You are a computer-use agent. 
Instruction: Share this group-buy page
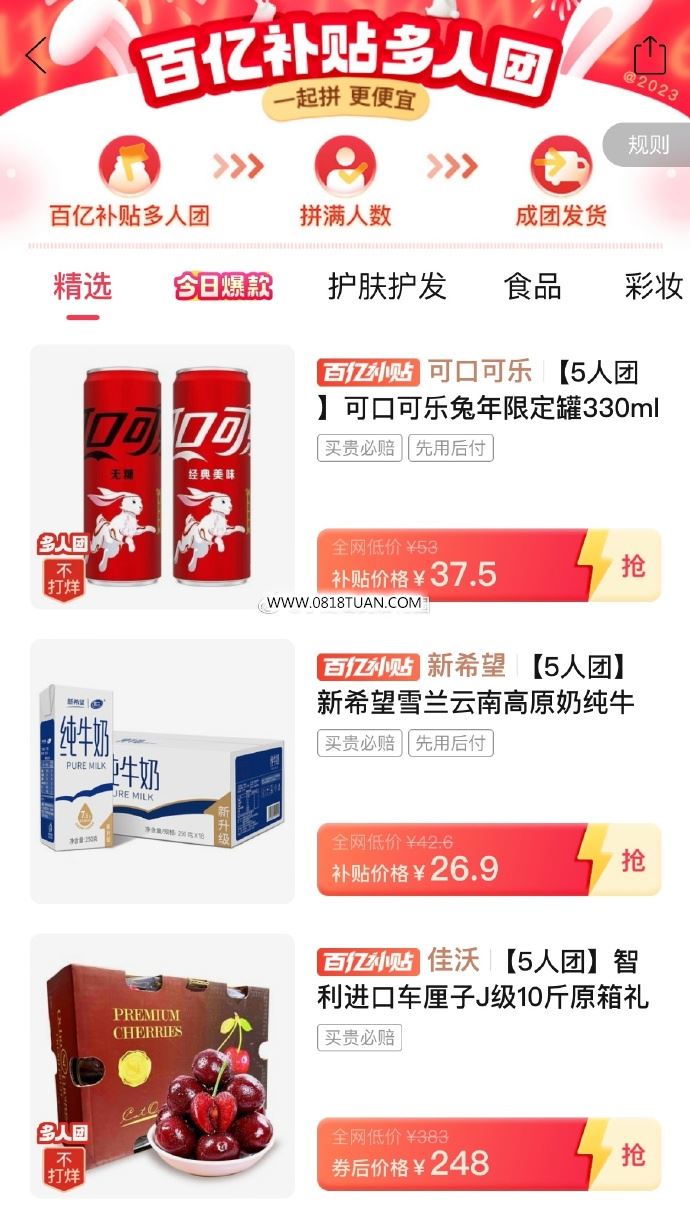coord(649,54)
